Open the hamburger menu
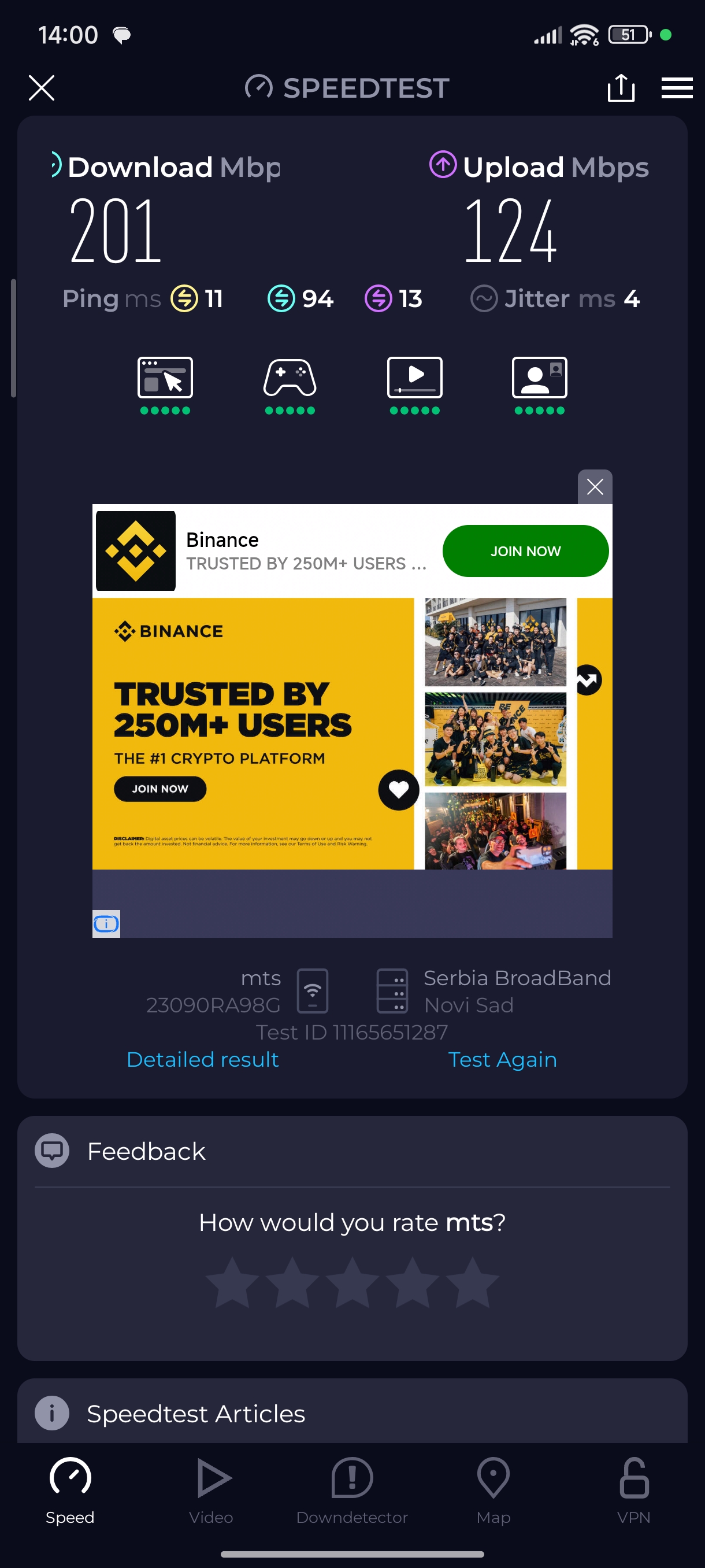The width and height of the screenshot is (705, 1568). pos(677,88)
